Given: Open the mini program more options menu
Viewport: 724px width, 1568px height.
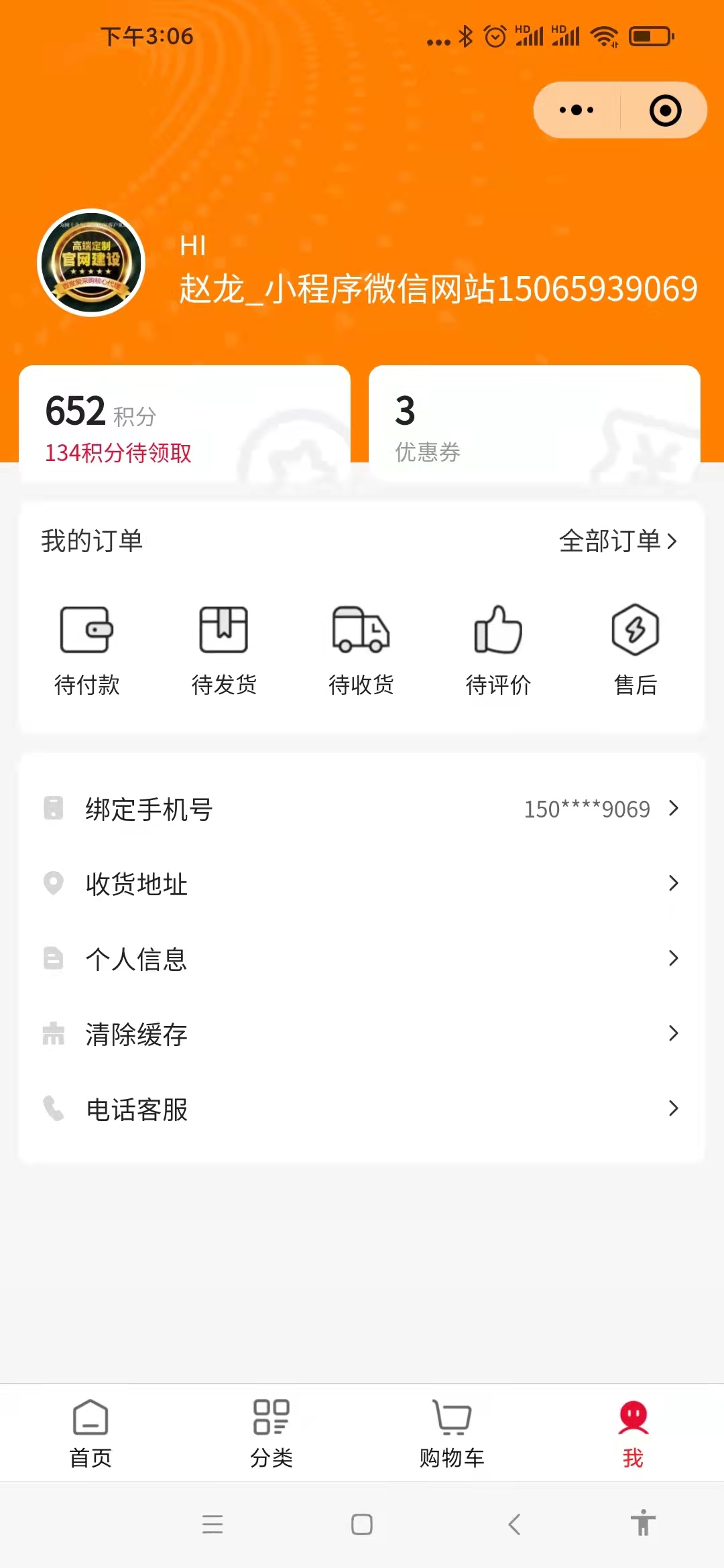Looking at the screenshot, I should click(x=577, y=110).
